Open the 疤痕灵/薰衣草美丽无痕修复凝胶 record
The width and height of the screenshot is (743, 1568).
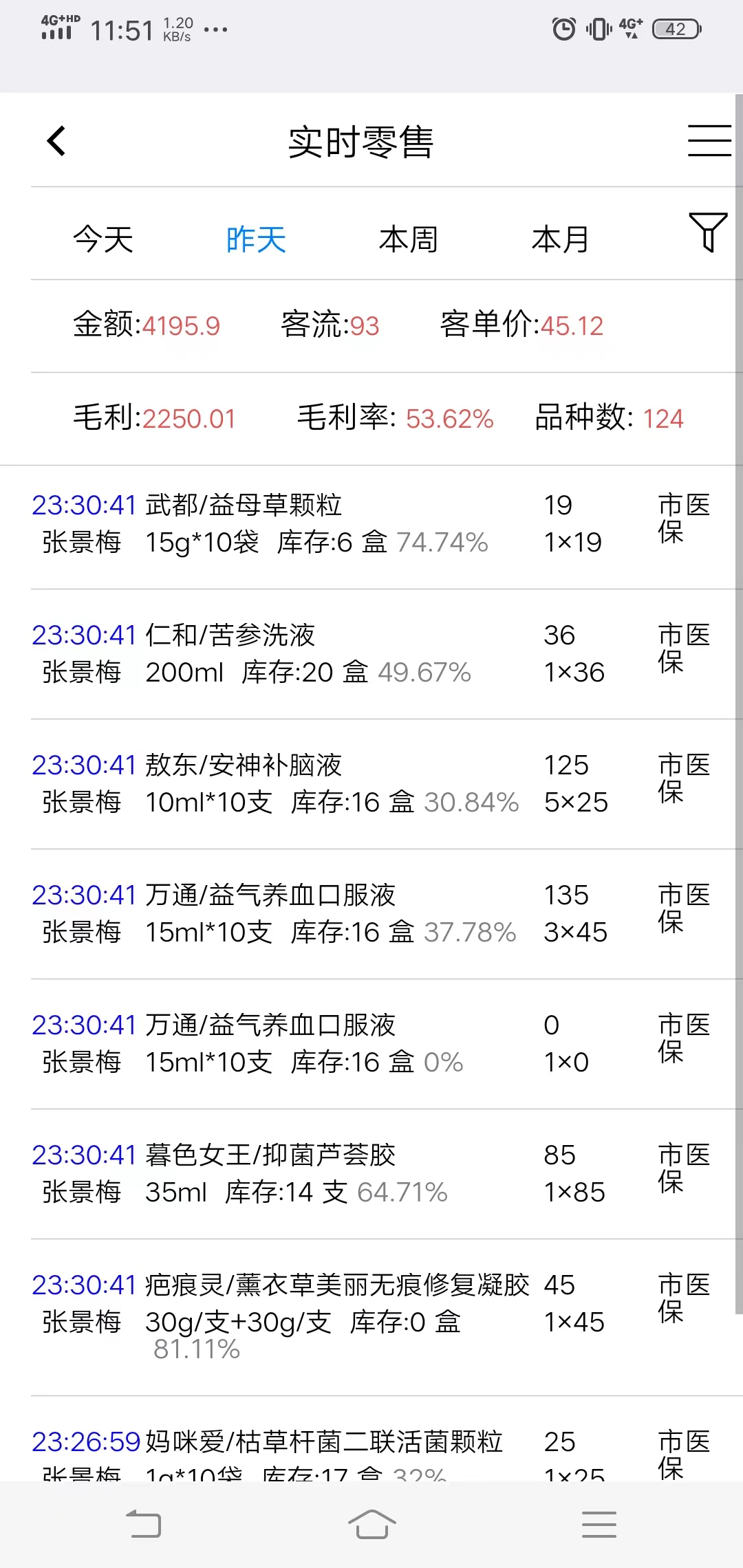tap(371, 1315)
